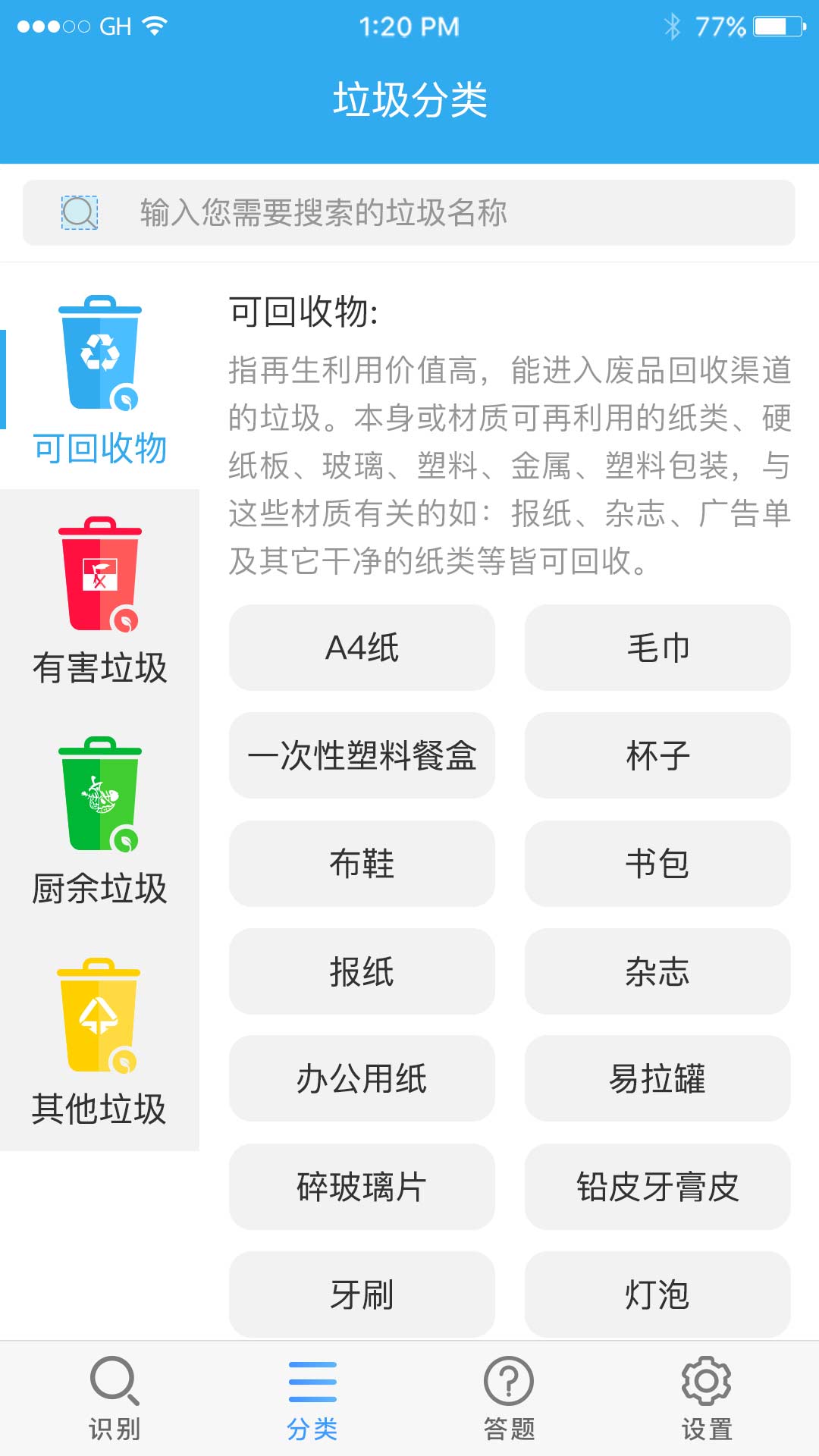Tap the 办公用纸 chip
The image size is (819, 1456).
pyautogui.click(x=362, y=1078)
